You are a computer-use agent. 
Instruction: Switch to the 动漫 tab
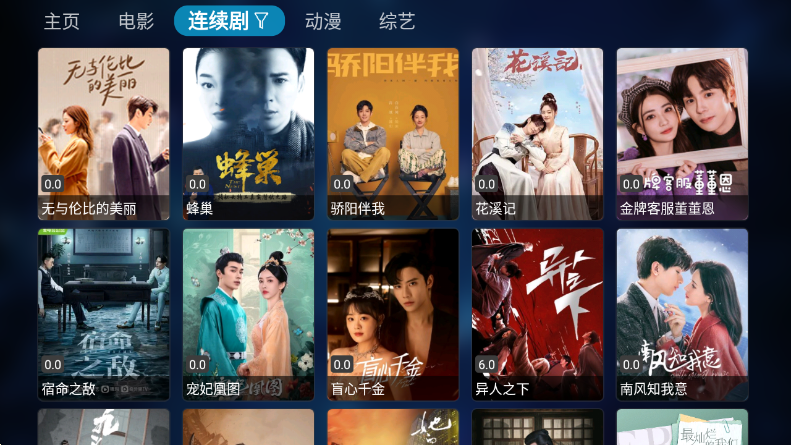coord(323,21)
